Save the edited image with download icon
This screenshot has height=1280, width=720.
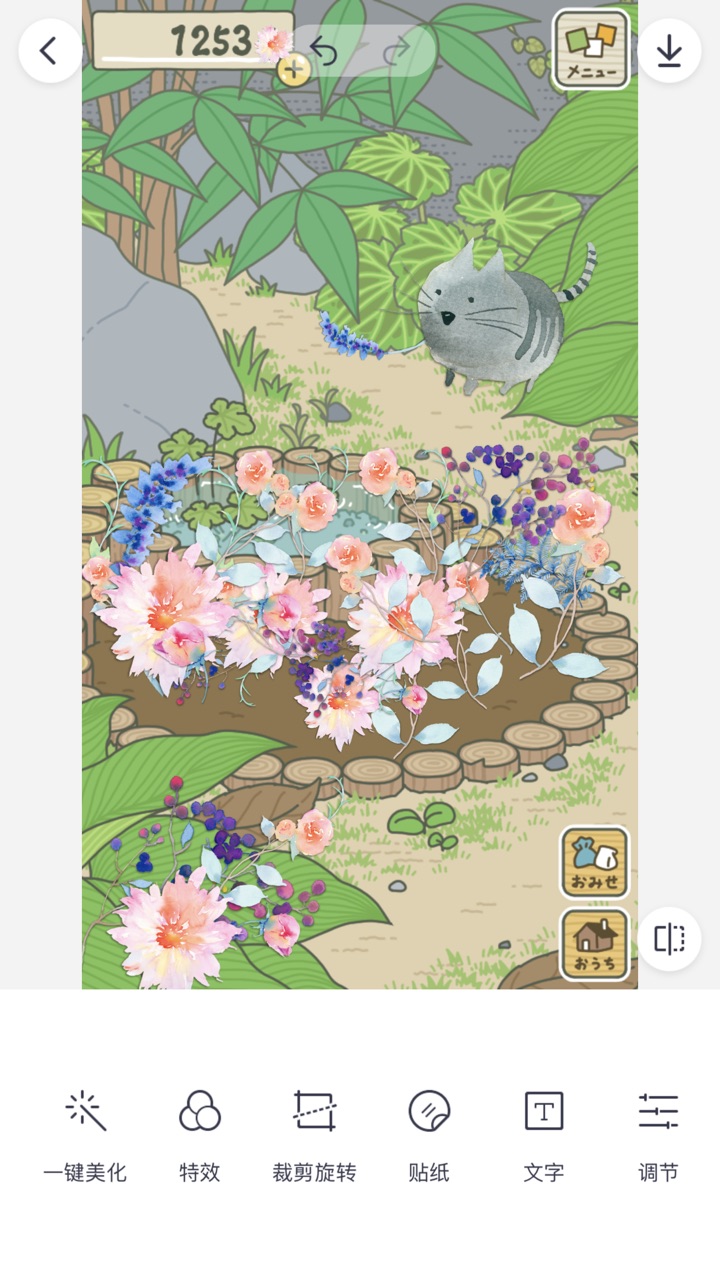coord(669,51)
